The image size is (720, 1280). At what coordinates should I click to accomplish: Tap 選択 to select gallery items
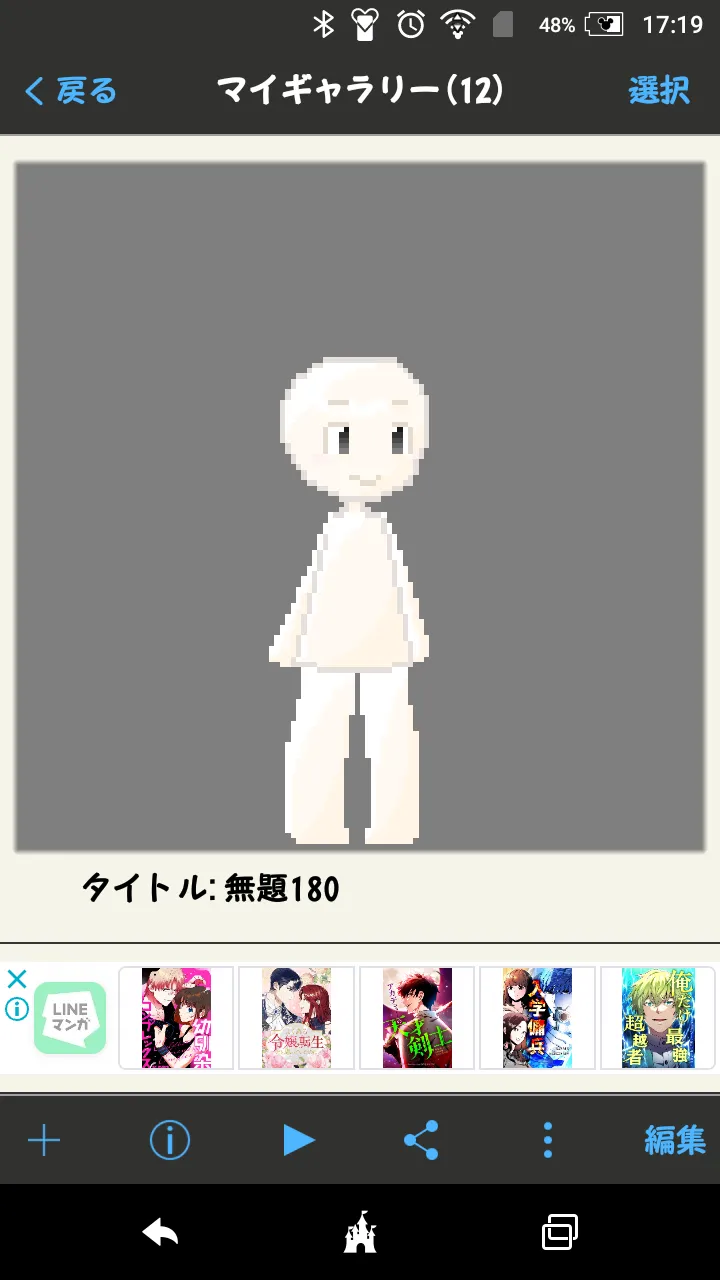click(659, 91)
